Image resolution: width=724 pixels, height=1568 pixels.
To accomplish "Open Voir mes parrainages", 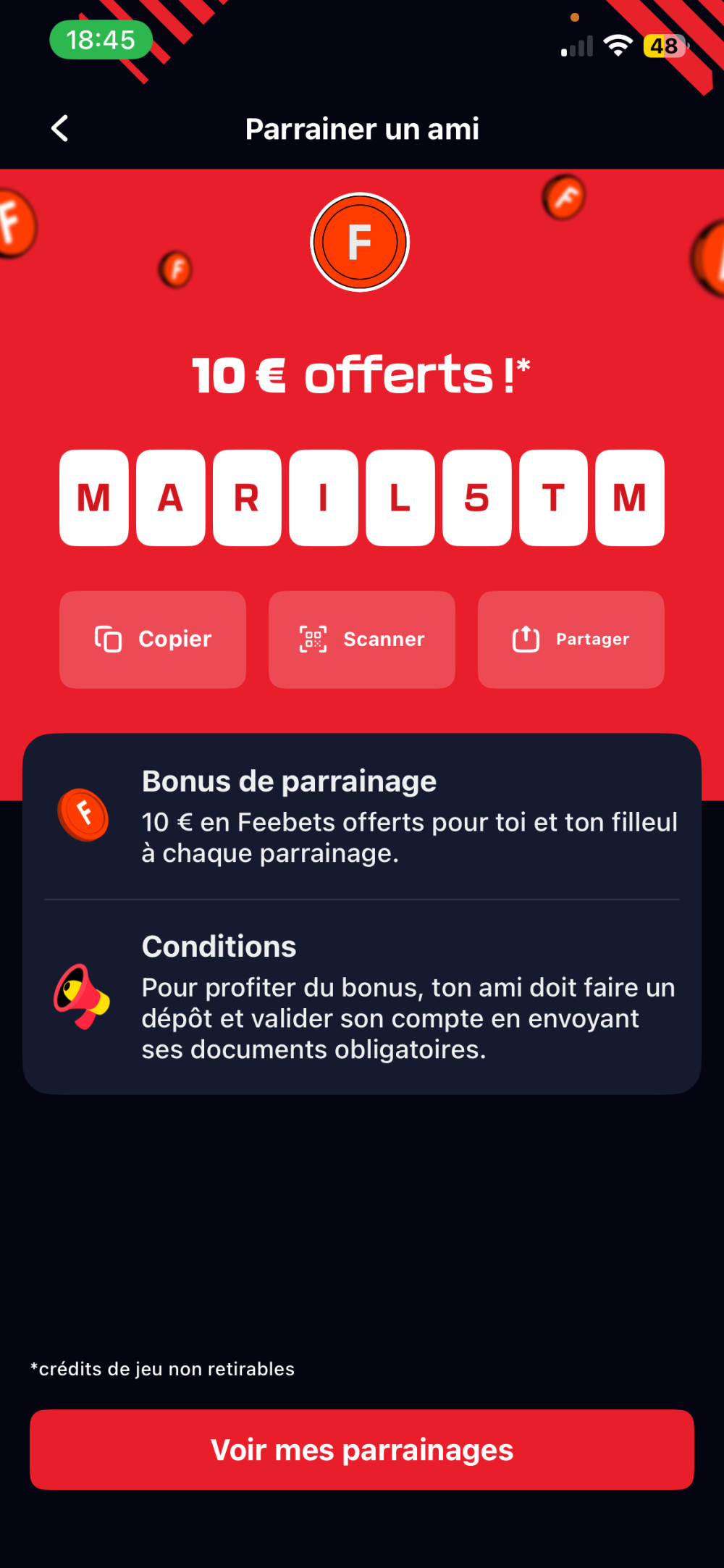I will coord(362,1450).
